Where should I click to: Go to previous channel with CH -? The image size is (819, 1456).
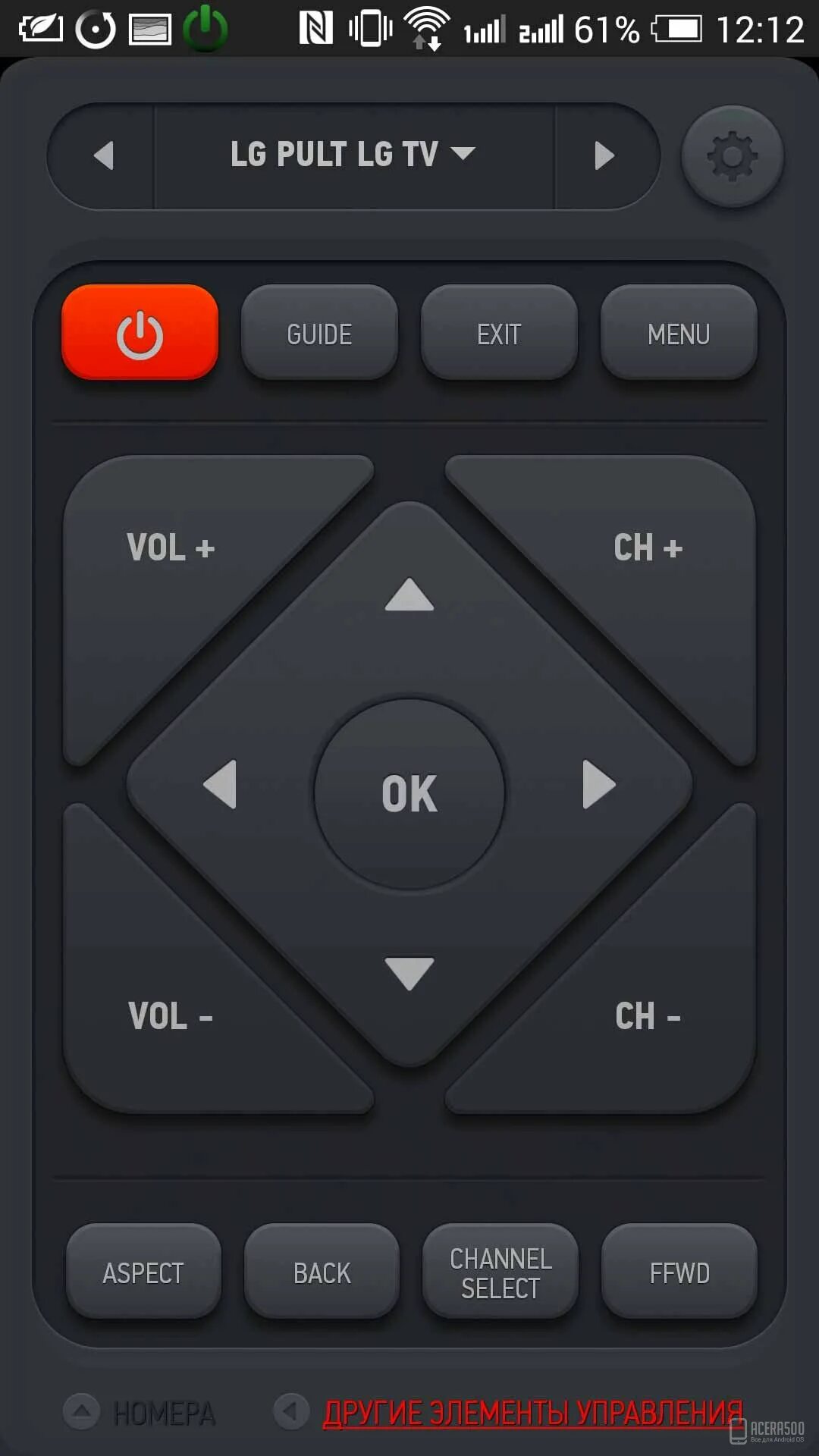[648, 1016]
